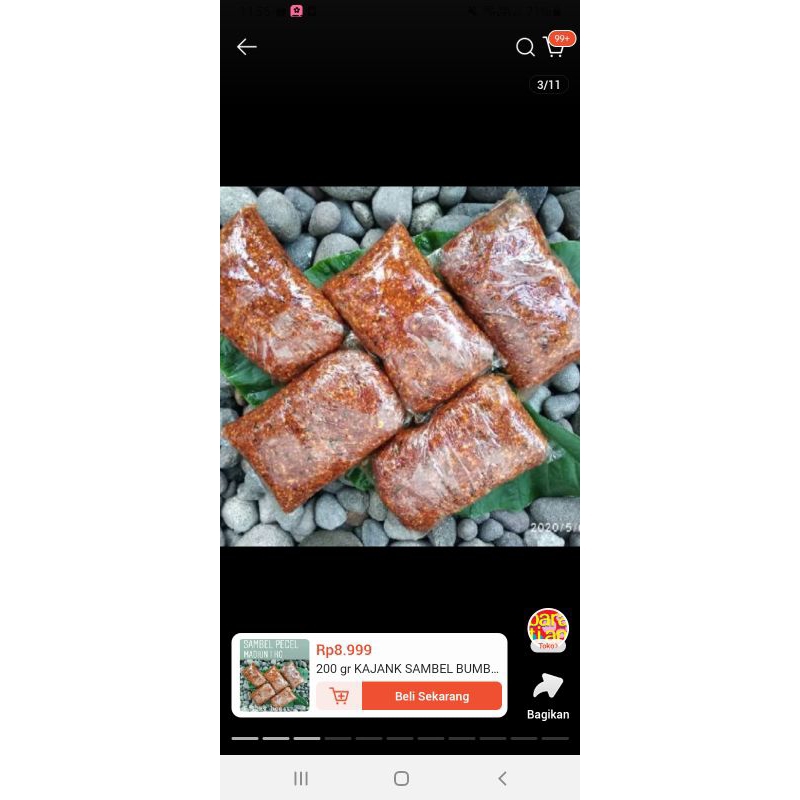800x800 pixels.
Task: Tap Beli Sekarang to buy now
Action: click(x=431, y=696)
